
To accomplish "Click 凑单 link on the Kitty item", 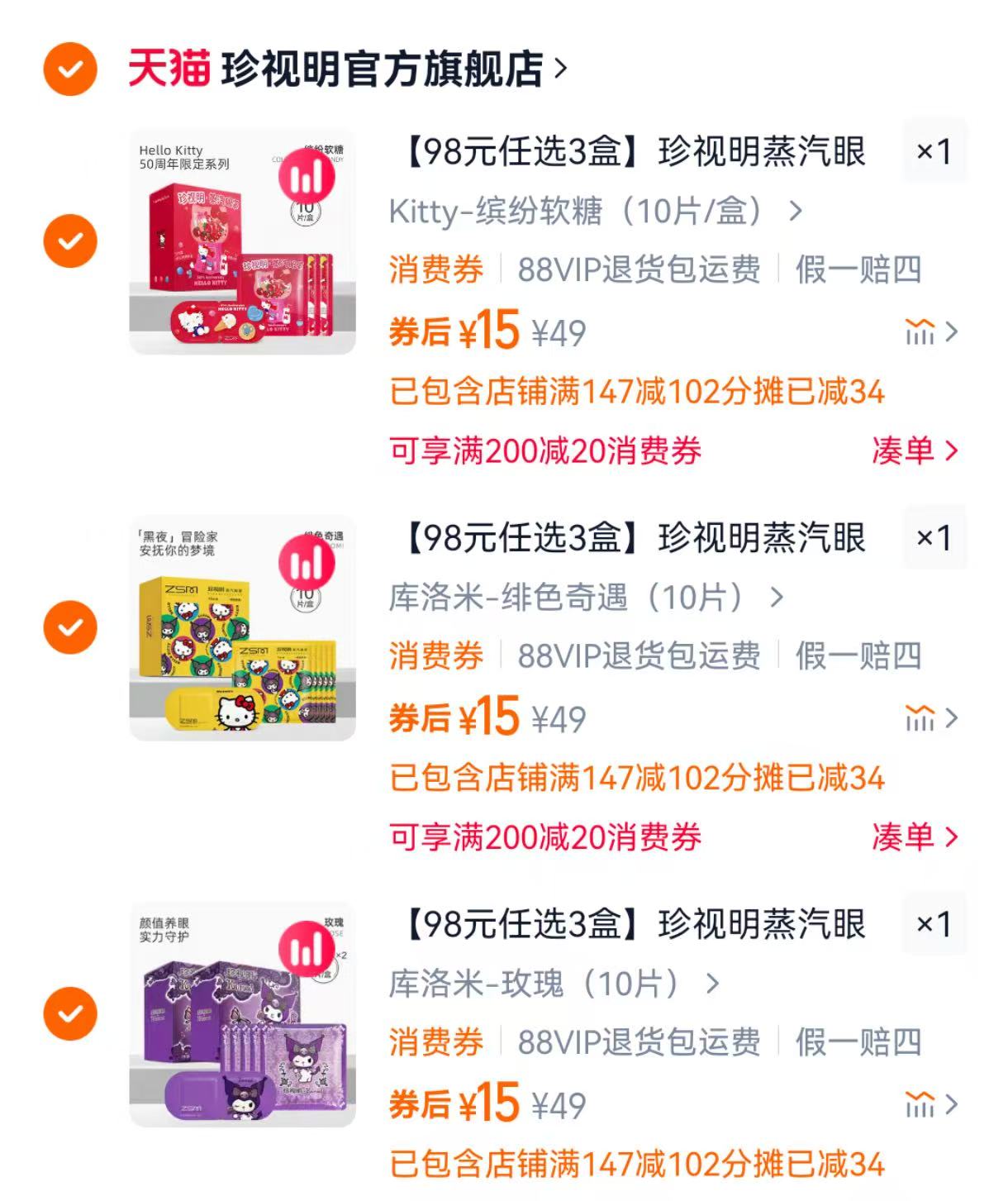I will [906, 451].
